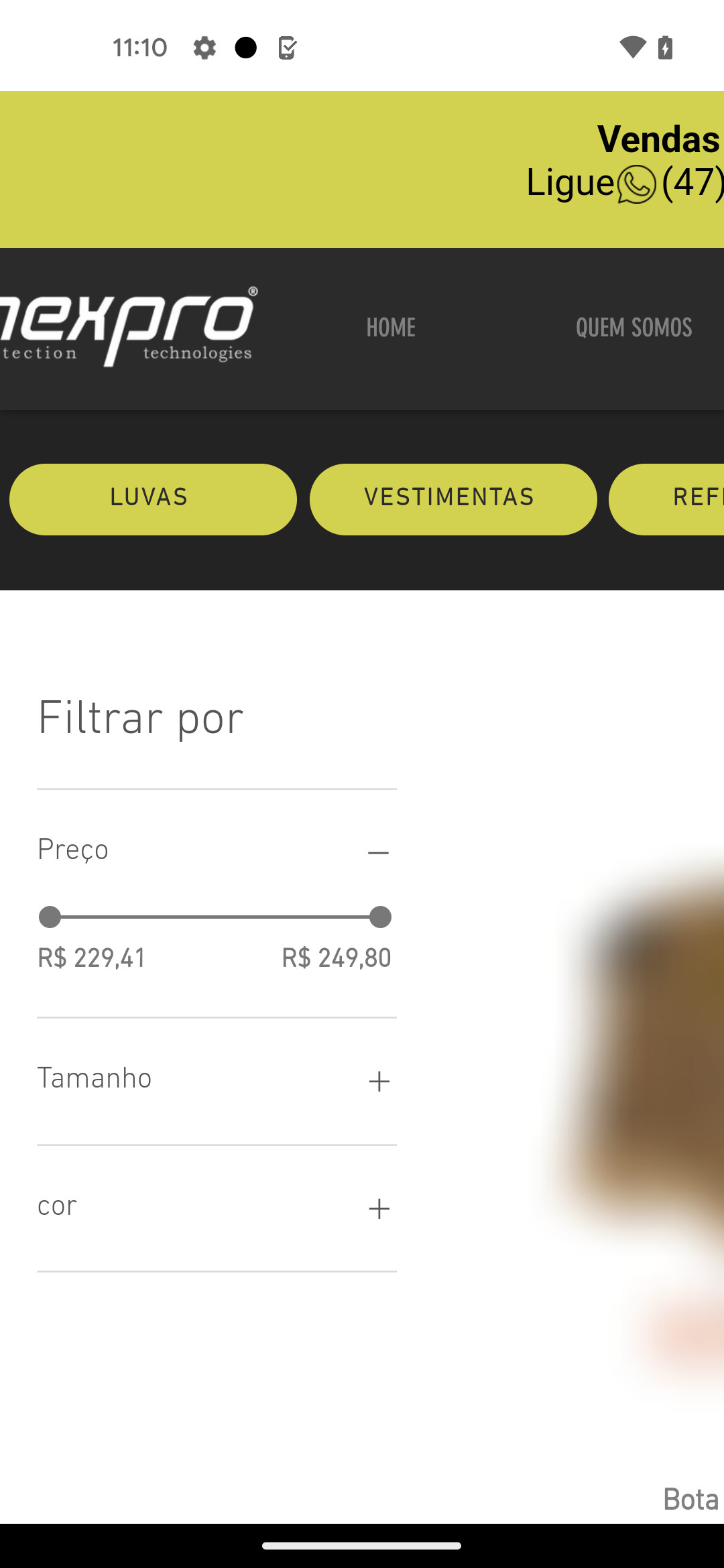Collapse the Preço filter section
The width and height of the screenshot is (724, 1568).
[378, 852]
